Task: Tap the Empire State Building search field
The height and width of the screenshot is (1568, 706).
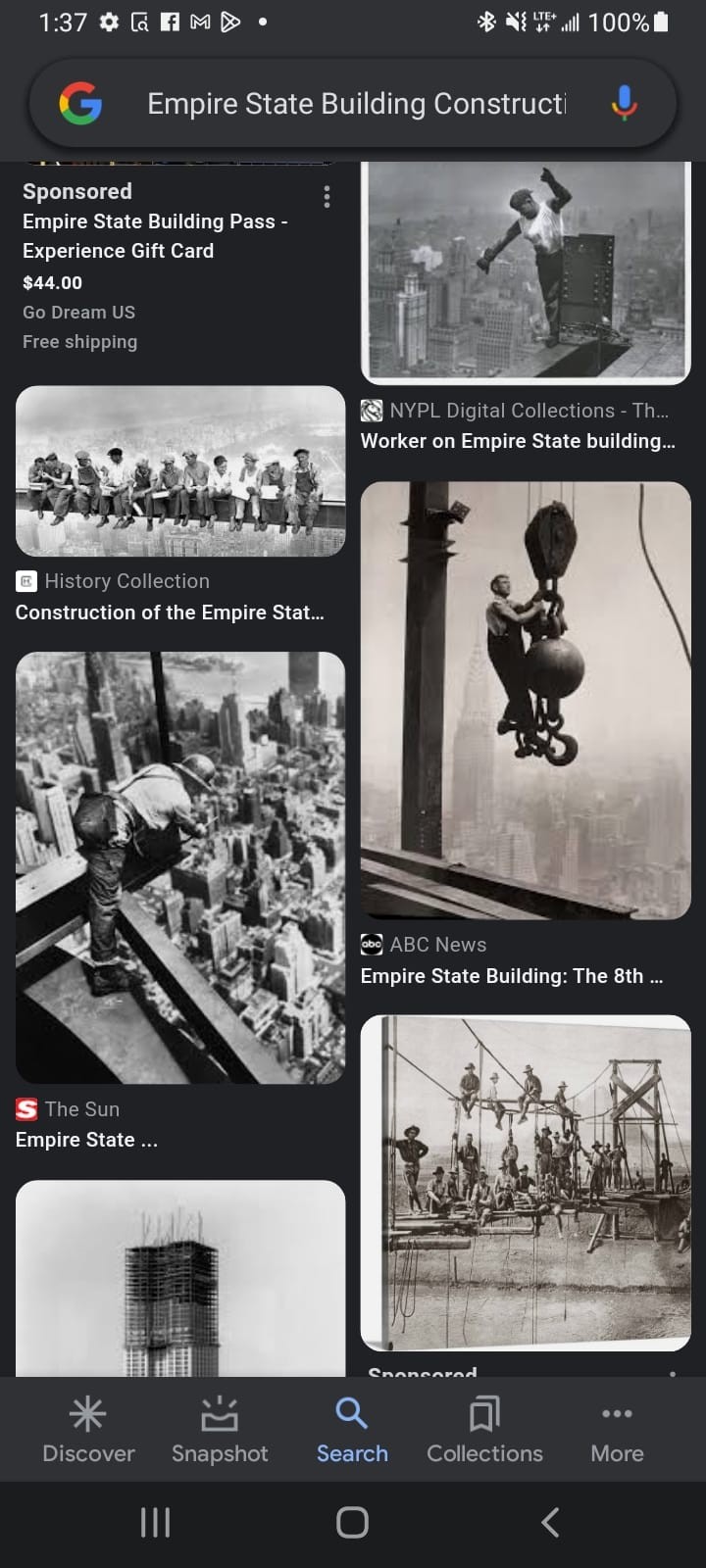Action: (x=355, y=104)
